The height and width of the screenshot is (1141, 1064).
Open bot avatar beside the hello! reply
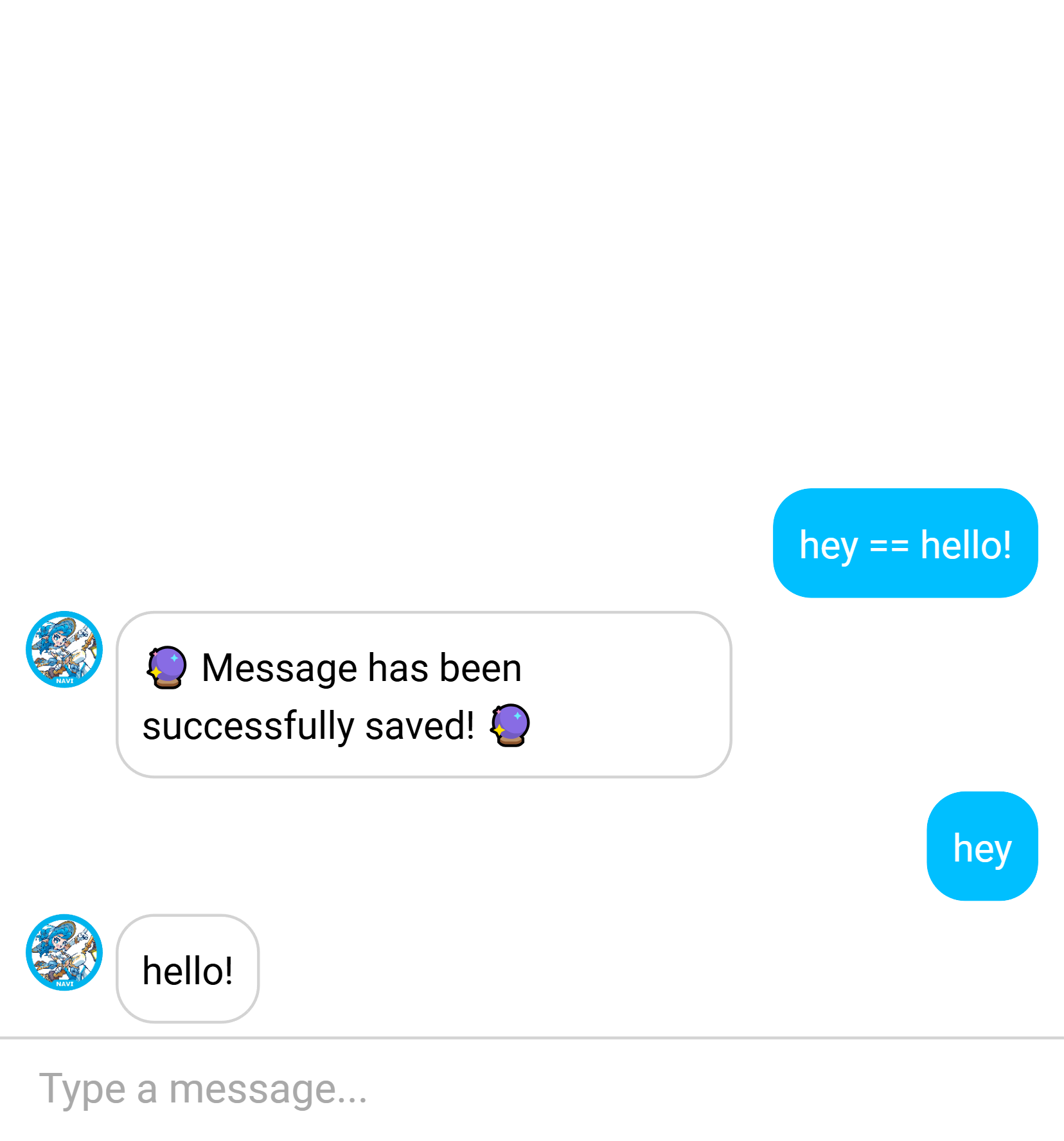(64, 952)
